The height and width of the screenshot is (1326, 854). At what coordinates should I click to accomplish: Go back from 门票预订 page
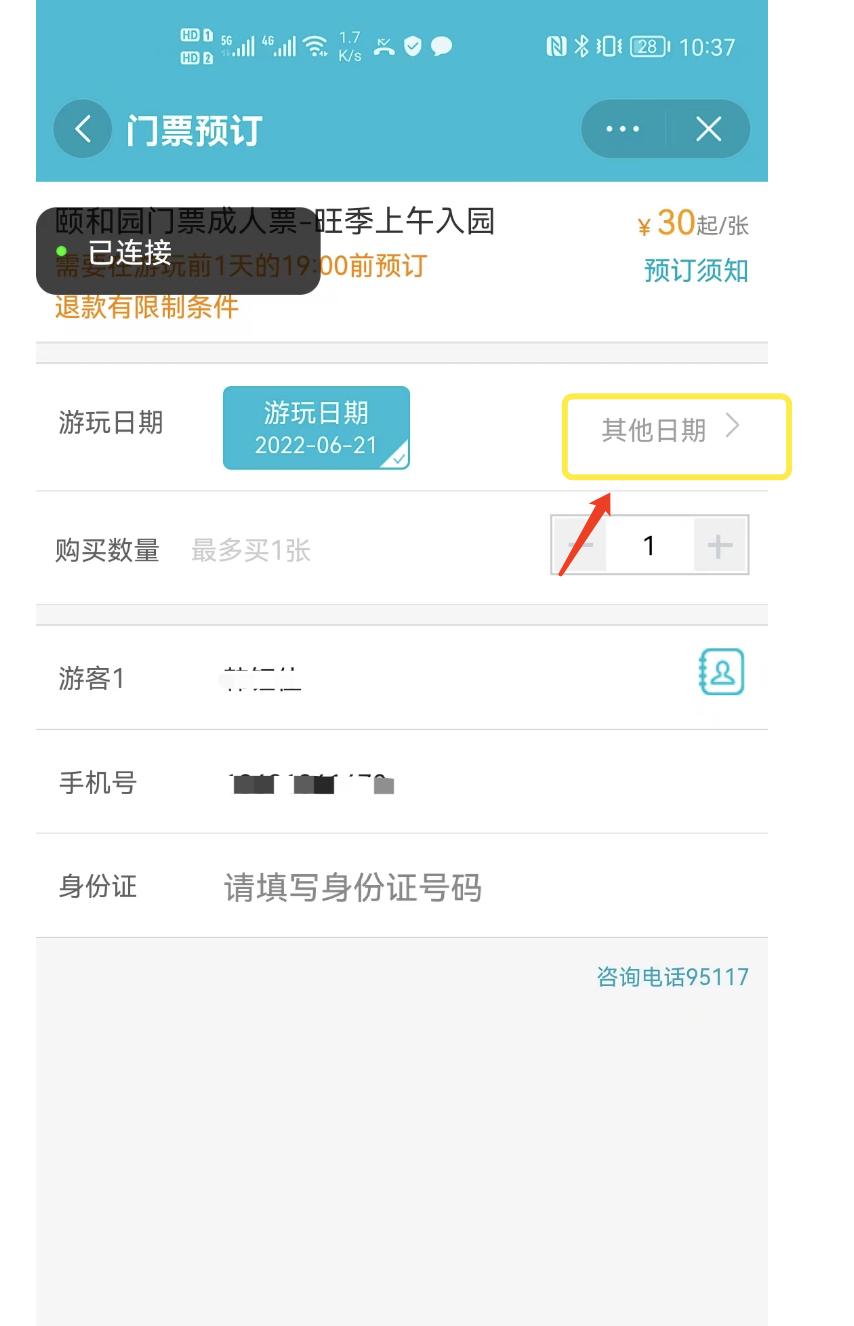[83, 129]
